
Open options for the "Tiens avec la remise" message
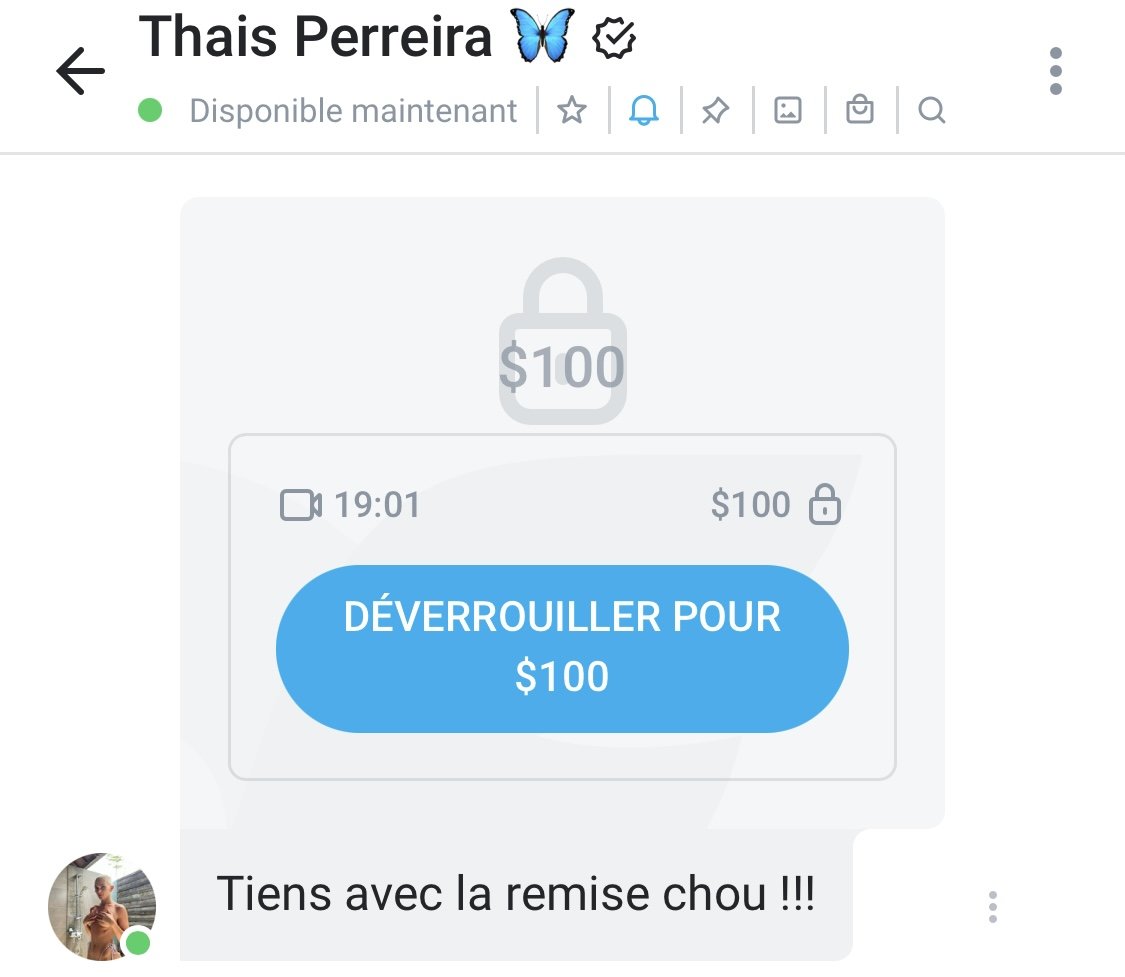(x=992, y=906)
